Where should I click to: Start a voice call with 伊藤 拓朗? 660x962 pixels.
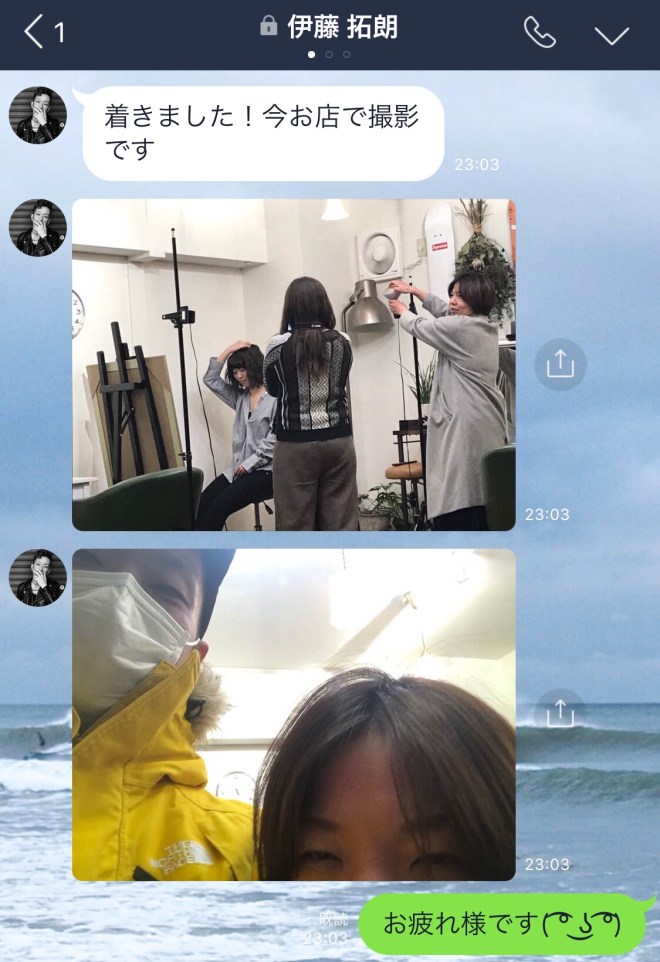pos(539,33)
